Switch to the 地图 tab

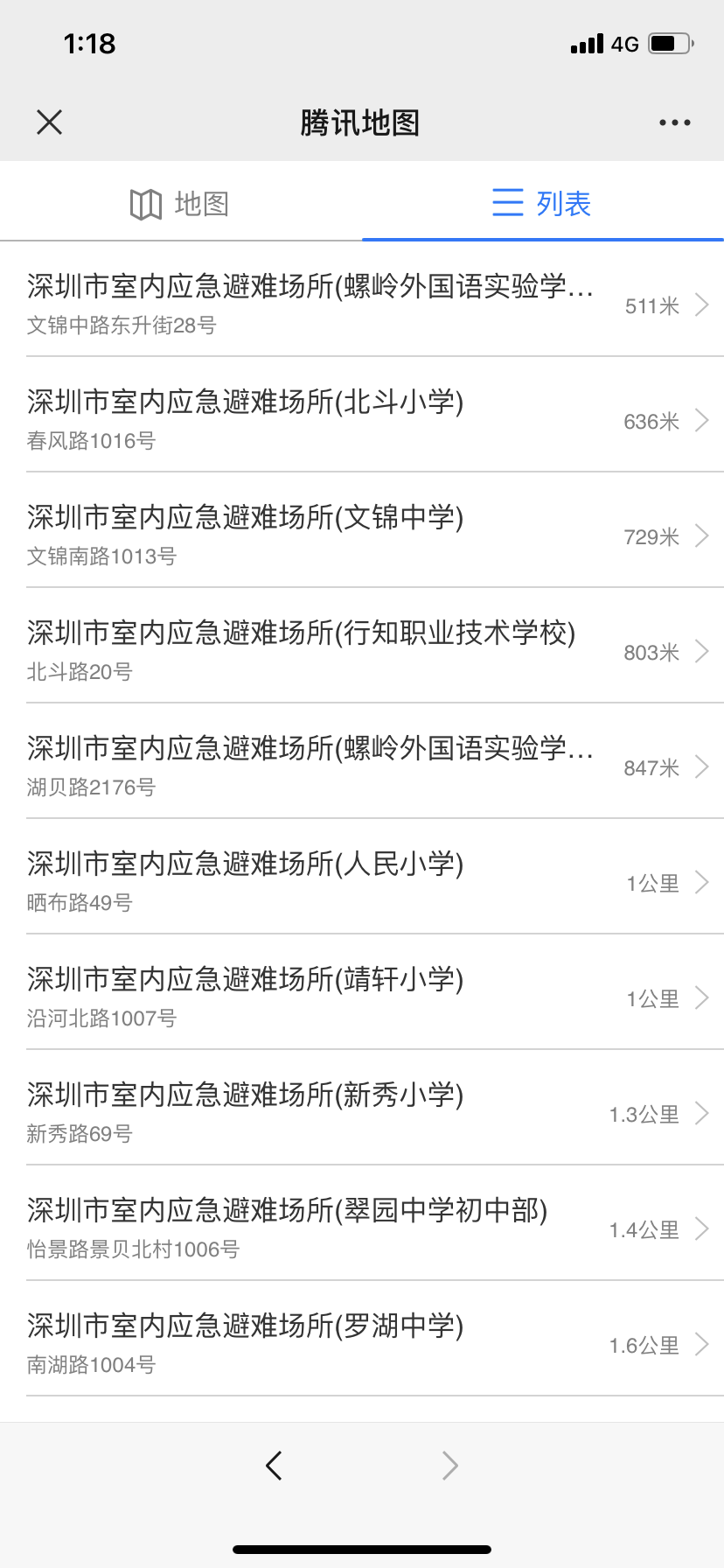(180, 204)
